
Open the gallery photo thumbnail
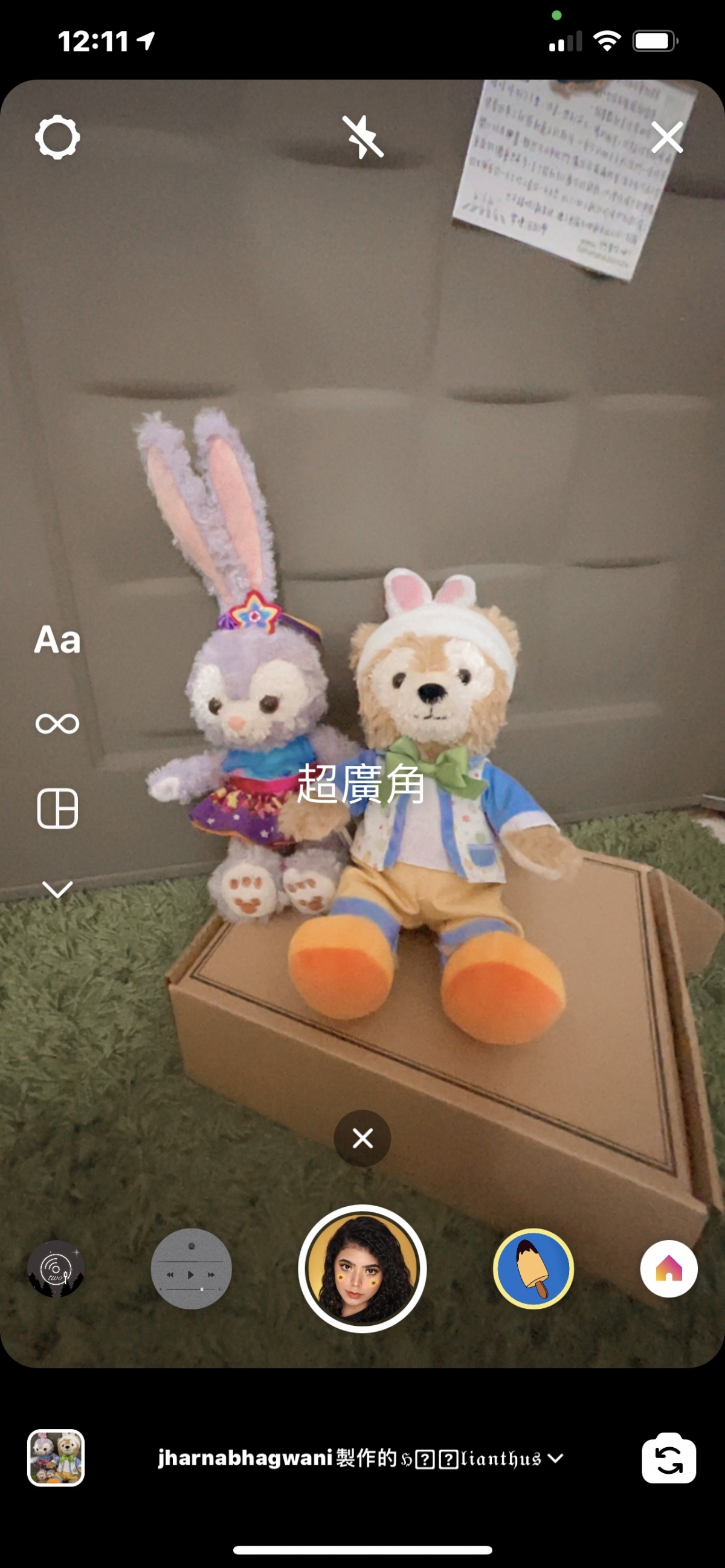coord(56,1458)
